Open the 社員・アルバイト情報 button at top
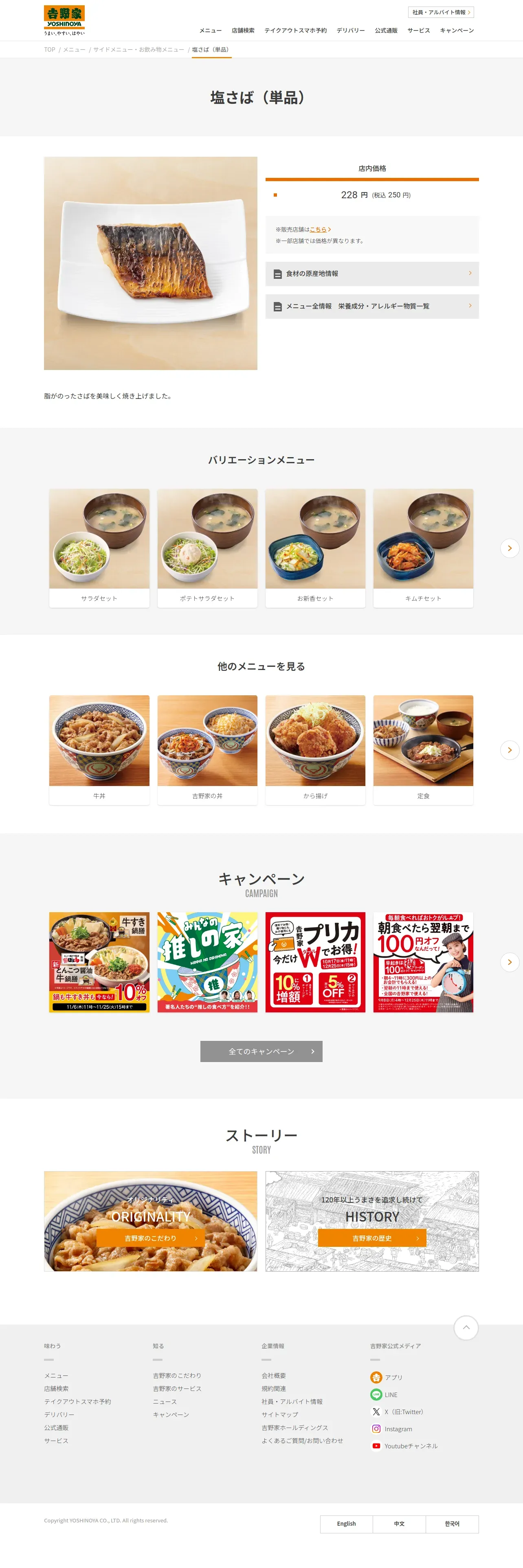This screenshot has width=523, height=1568. 441,12
